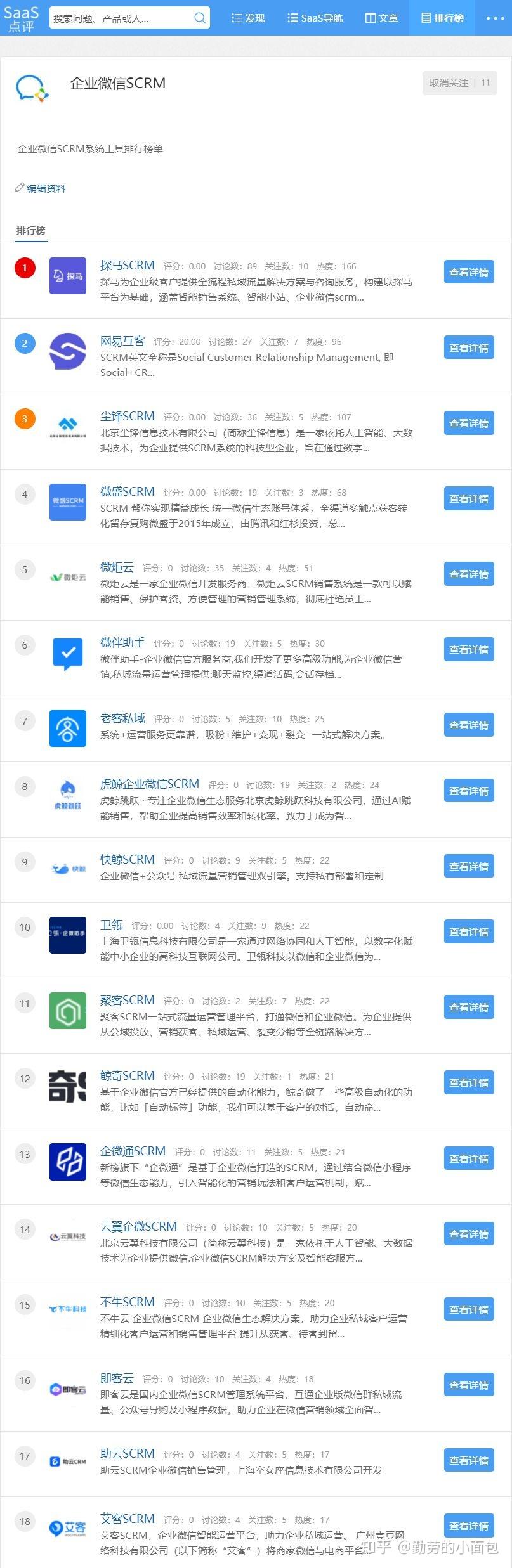The width and height of the screenshot is (512, 1568).
Task: Tap 查看详情 for 艾客SCRM
Action: (469, 1526)
